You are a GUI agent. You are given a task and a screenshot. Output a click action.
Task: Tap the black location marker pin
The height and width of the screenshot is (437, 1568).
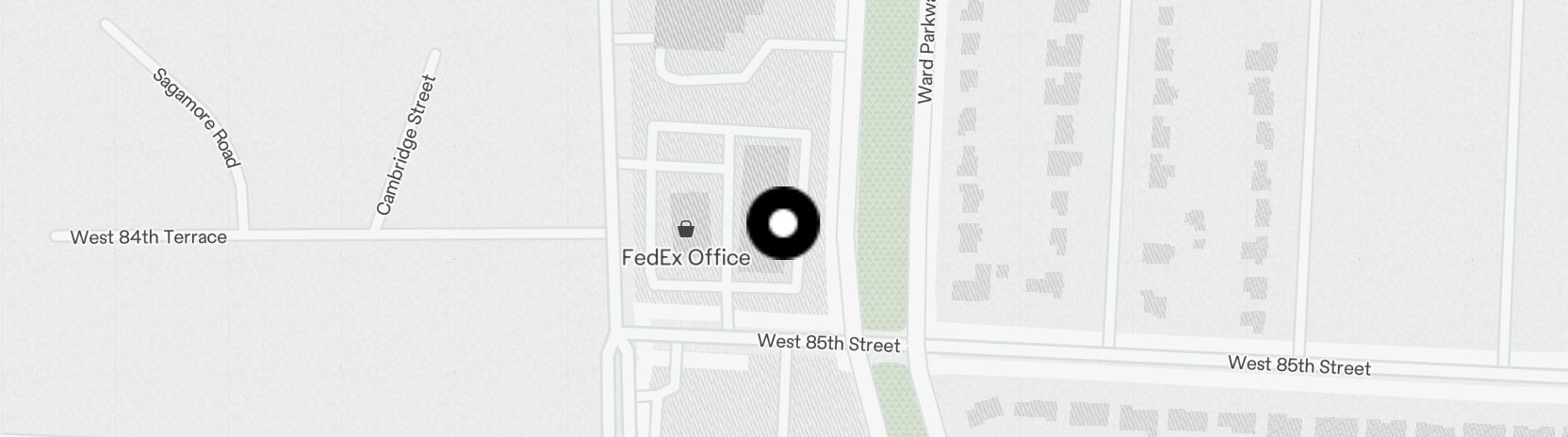click(783, 224)
